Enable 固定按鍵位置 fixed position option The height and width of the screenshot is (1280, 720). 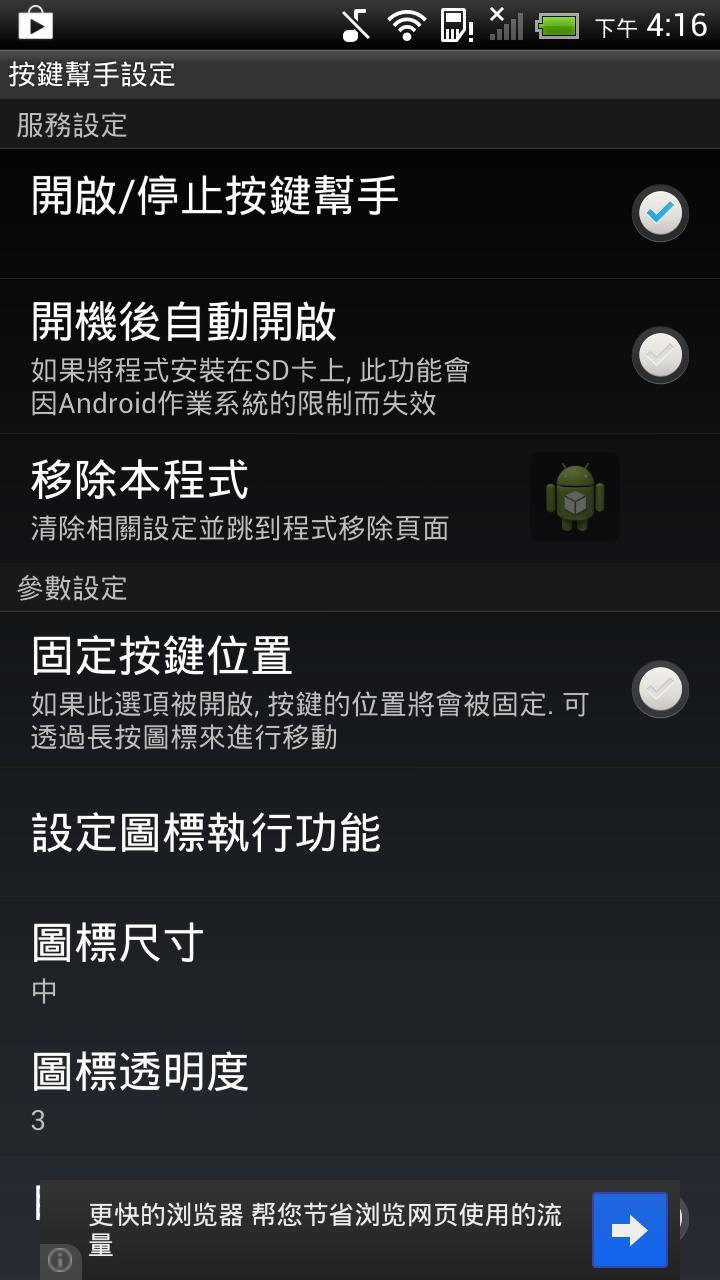[659, 690]
